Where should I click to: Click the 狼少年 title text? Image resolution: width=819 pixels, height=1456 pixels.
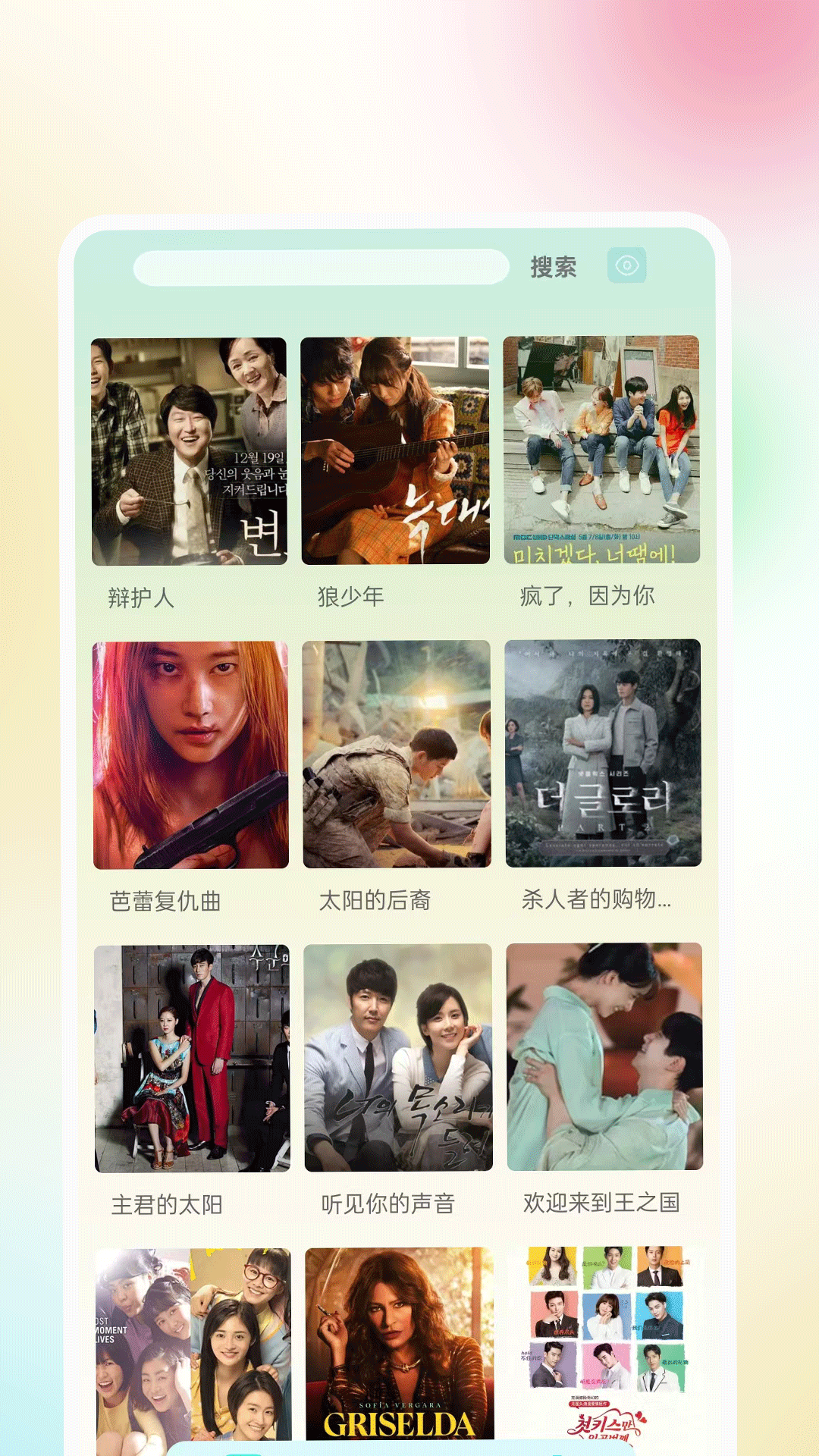353,598
